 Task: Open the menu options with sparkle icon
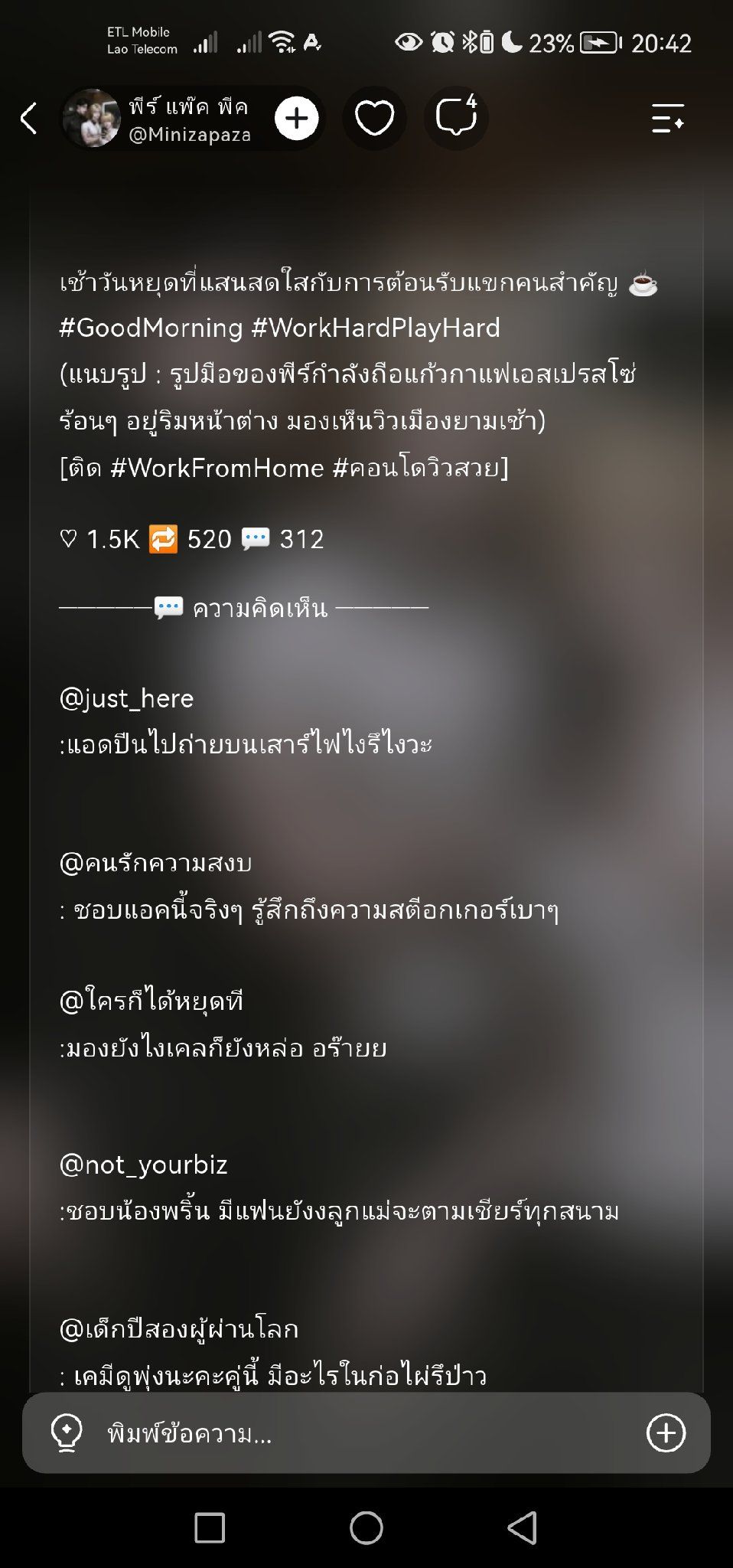[667, 119]
